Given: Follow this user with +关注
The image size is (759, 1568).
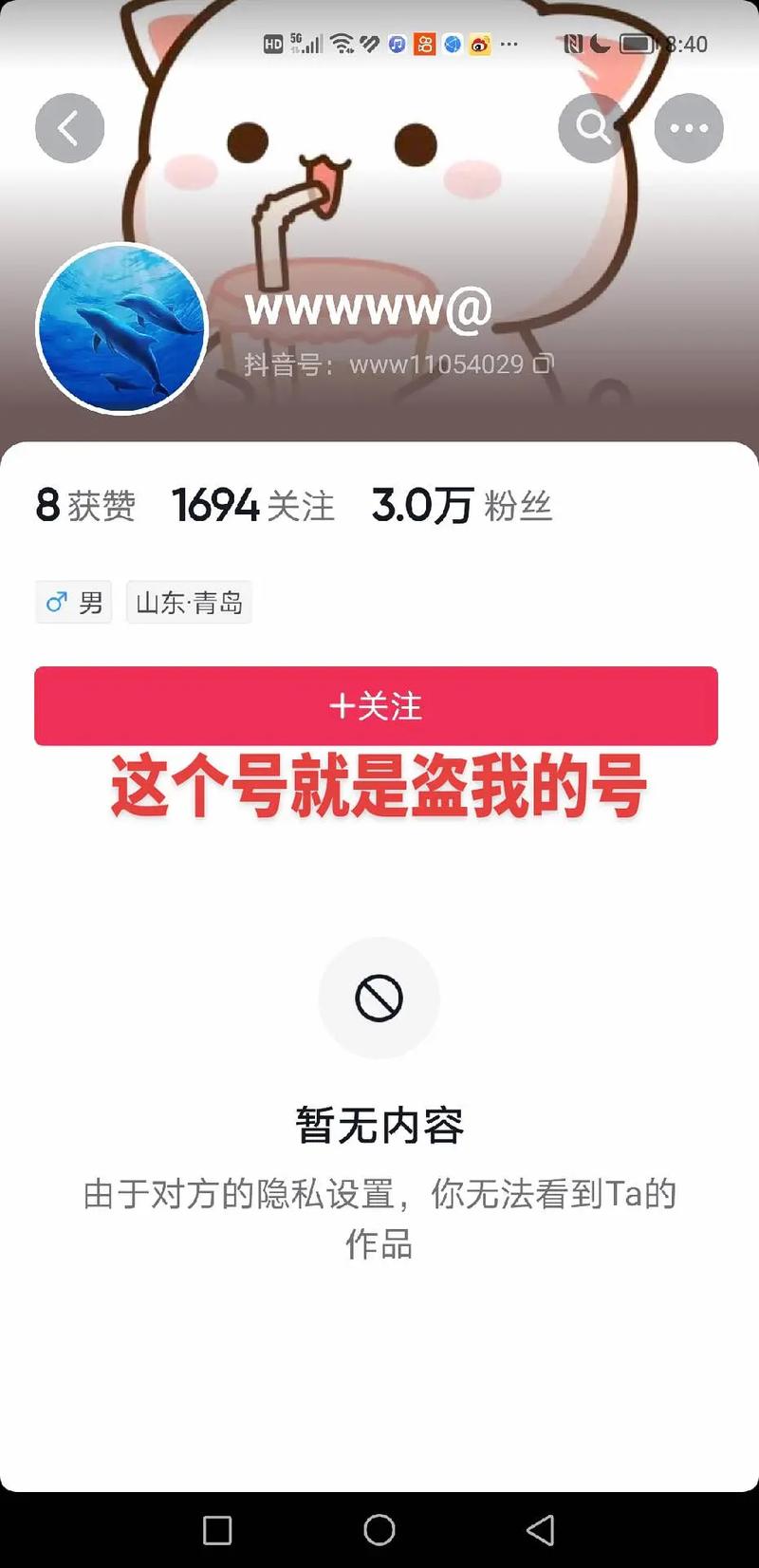Looking at the screenshot, I should click(x=376, y=706).
